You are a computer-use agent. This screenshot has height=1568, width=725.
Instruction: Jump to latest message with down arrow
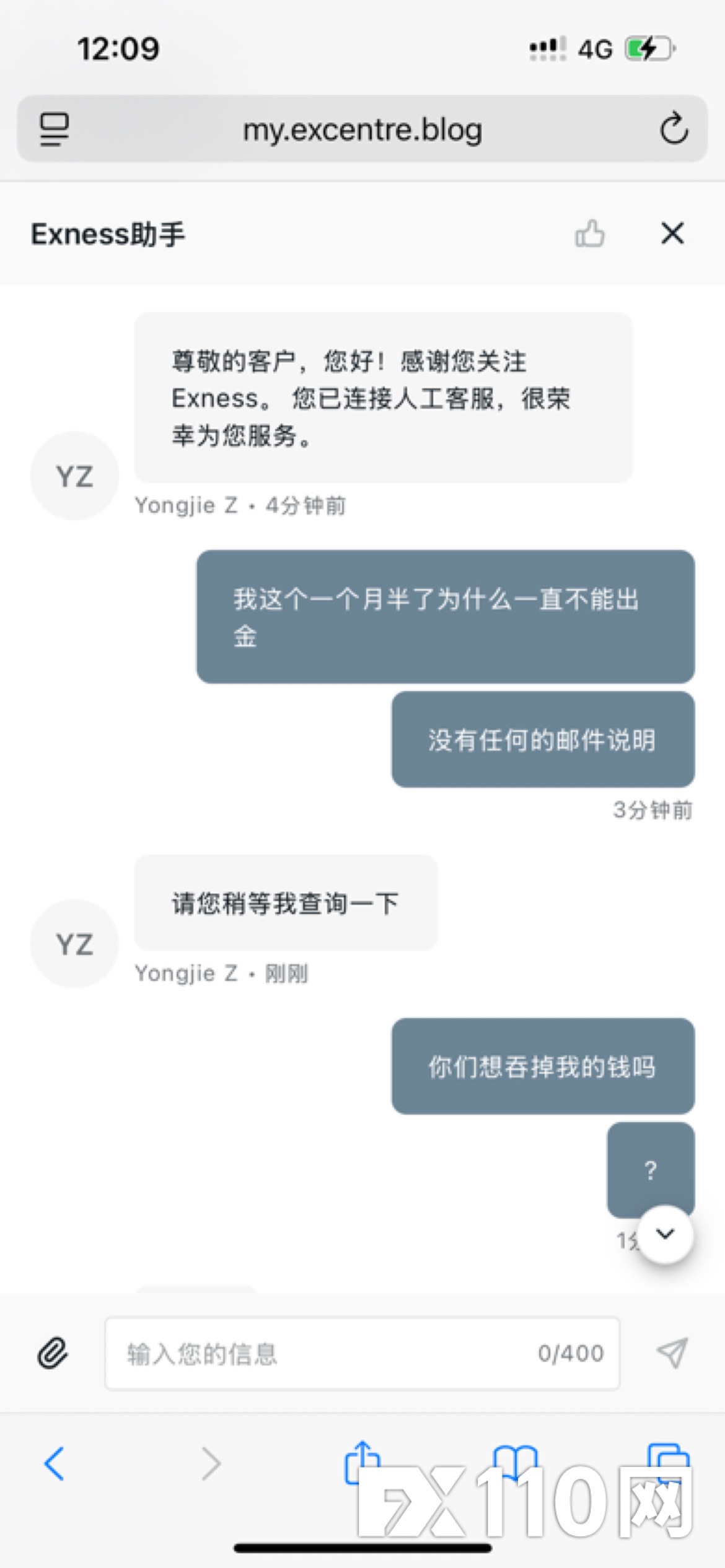pos(665,1234)
